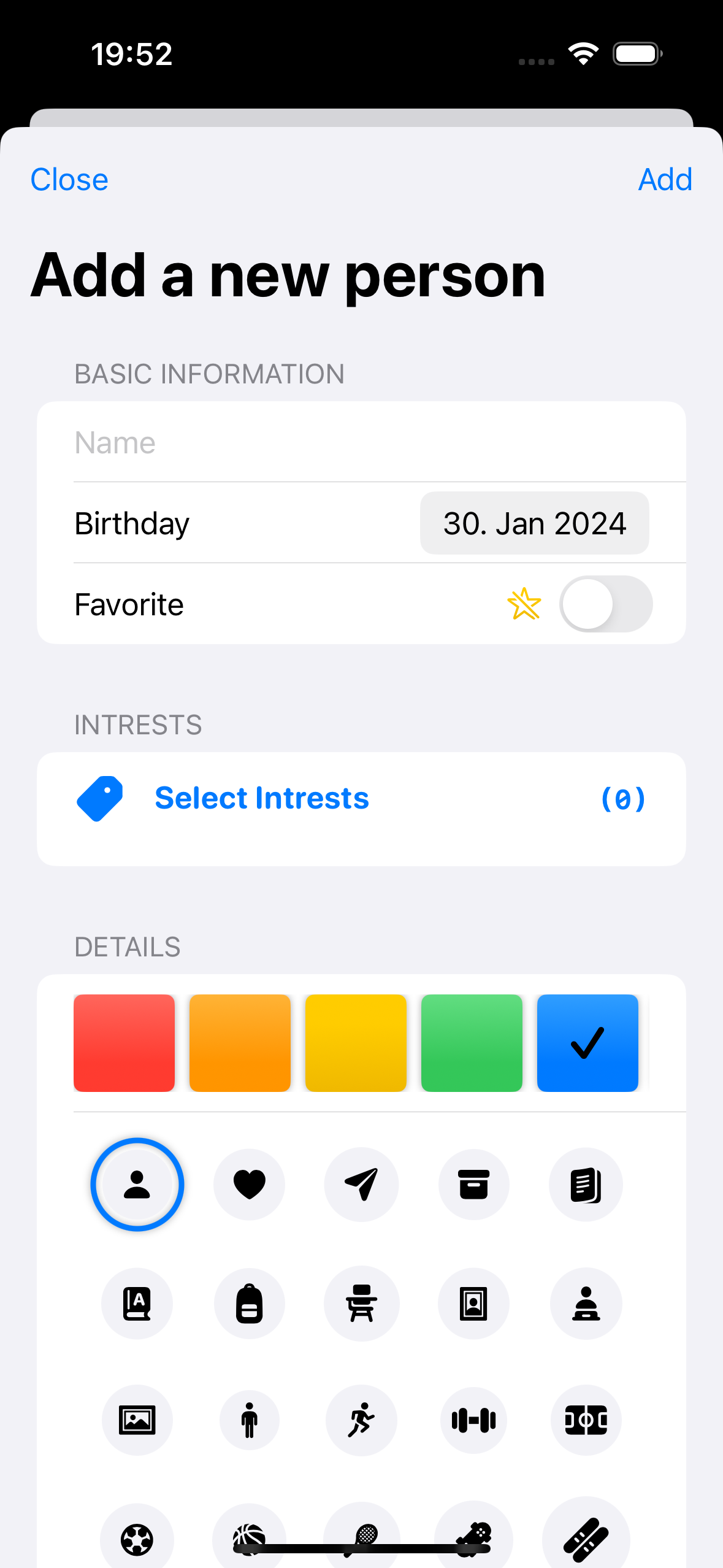Image resolution: width=723 pixels, height=1568 pixels.
Task: Select the archive box icon
Action: 473,1185
